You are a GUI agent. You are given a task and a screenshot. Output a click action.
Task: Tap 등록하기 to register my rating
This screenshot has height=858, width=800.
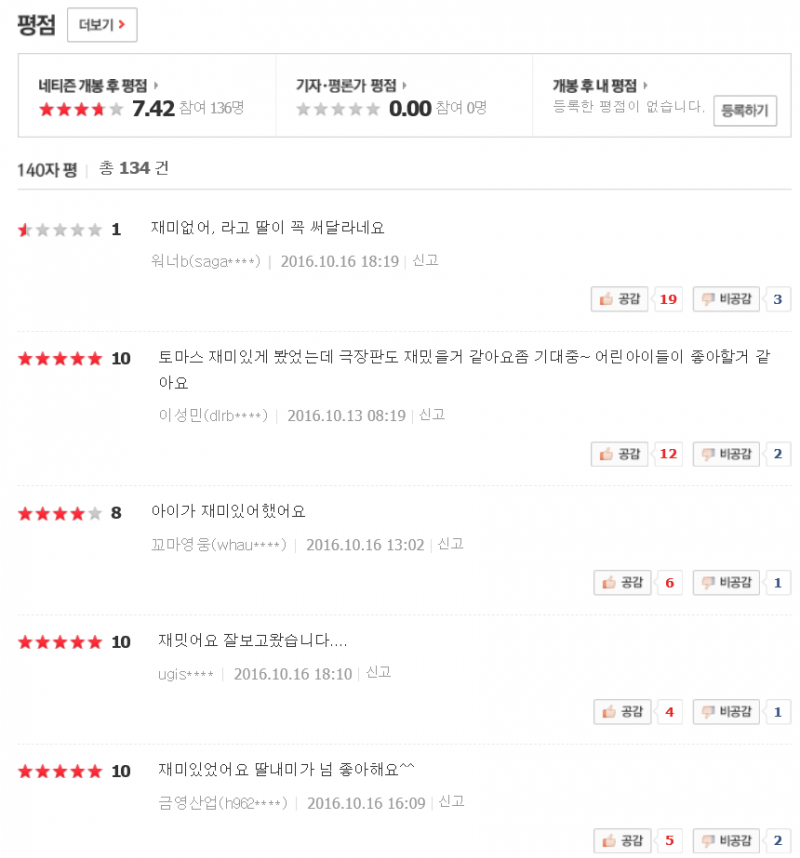744,111
